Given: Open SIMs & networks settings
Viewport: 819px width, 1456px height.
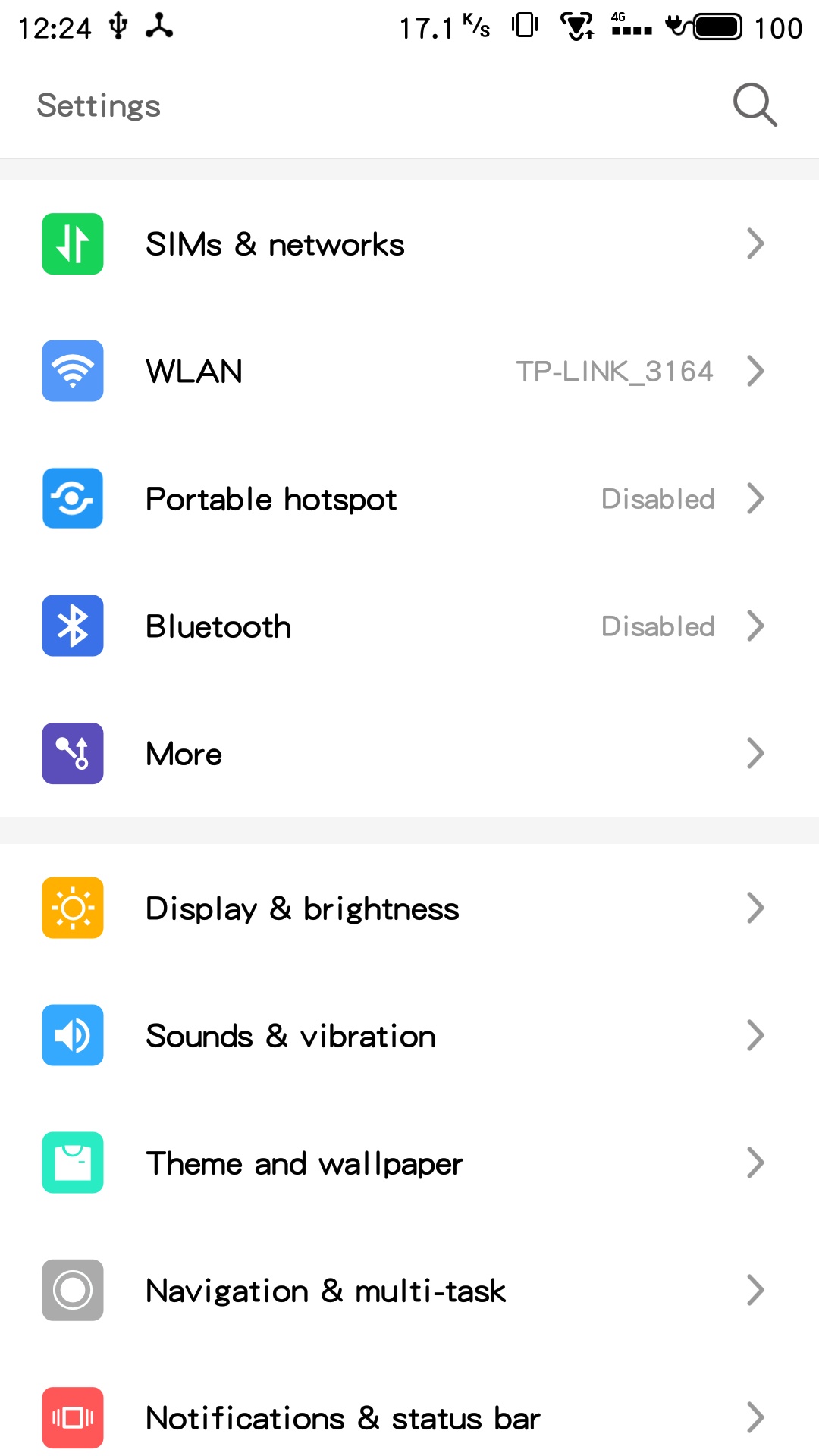Looking at the screenshot, I should pos(409,244).
